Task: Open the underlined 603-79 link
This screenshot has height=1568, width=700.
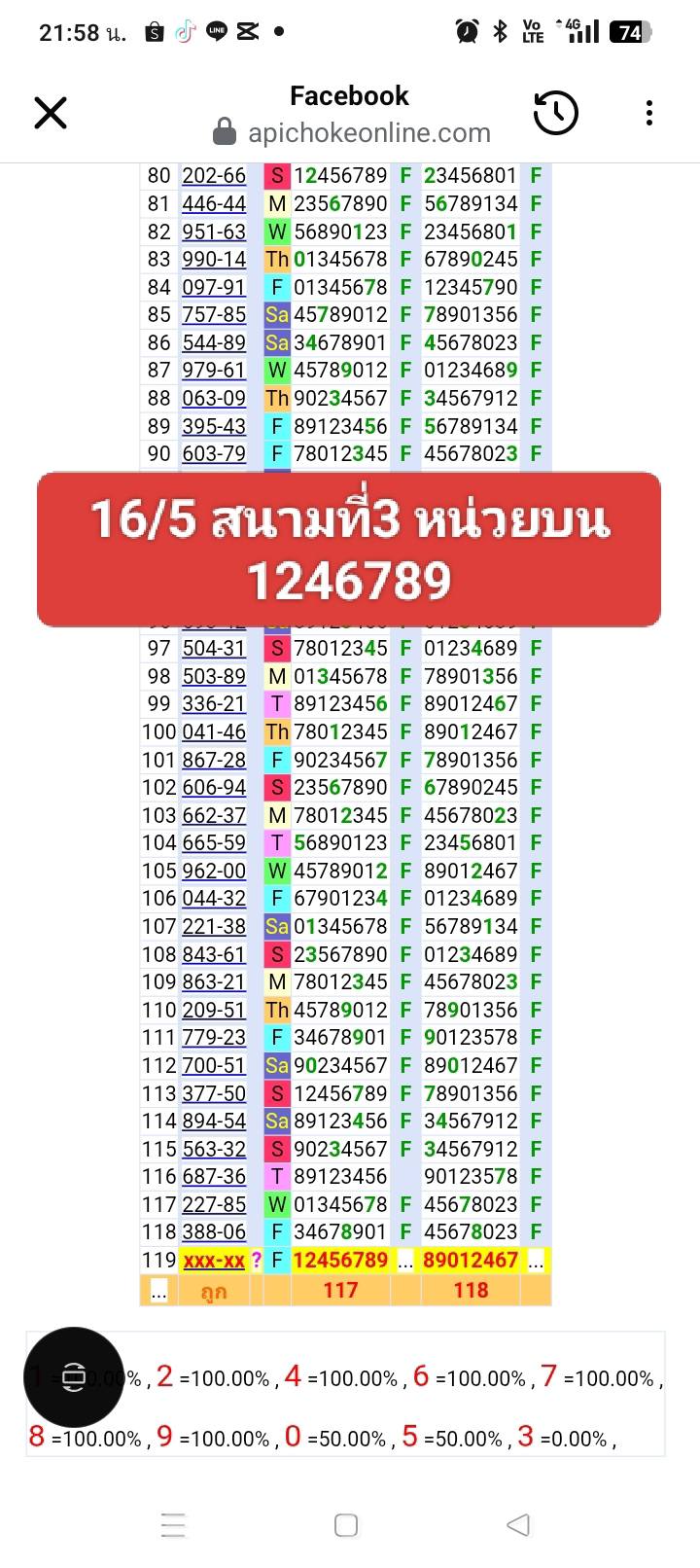Action: tap(214, 454)
